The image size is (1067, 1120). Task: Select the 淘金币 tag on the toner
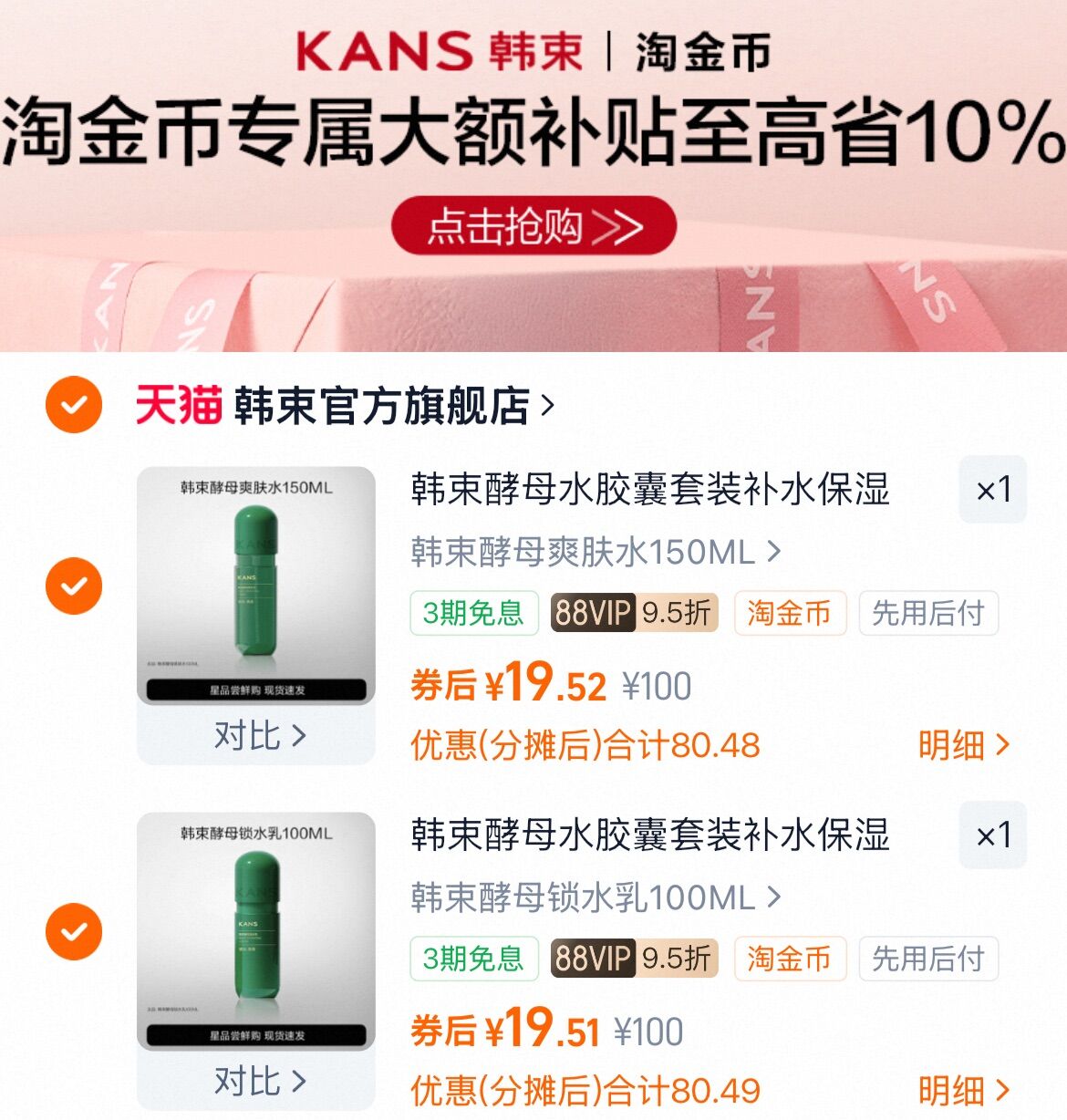[x=790, y=614]
